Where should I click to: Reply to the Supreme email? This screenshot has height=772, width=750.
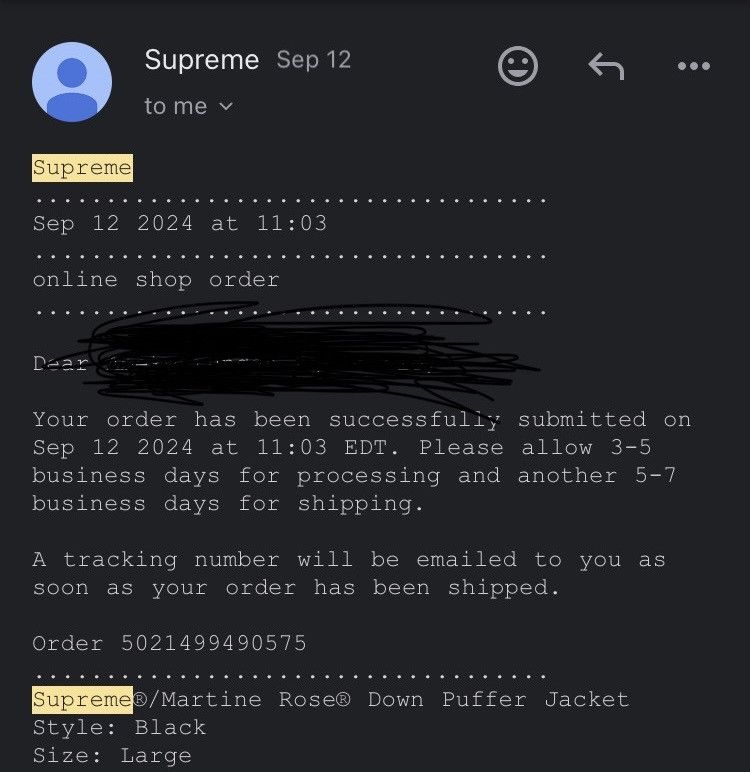point(606,67)
